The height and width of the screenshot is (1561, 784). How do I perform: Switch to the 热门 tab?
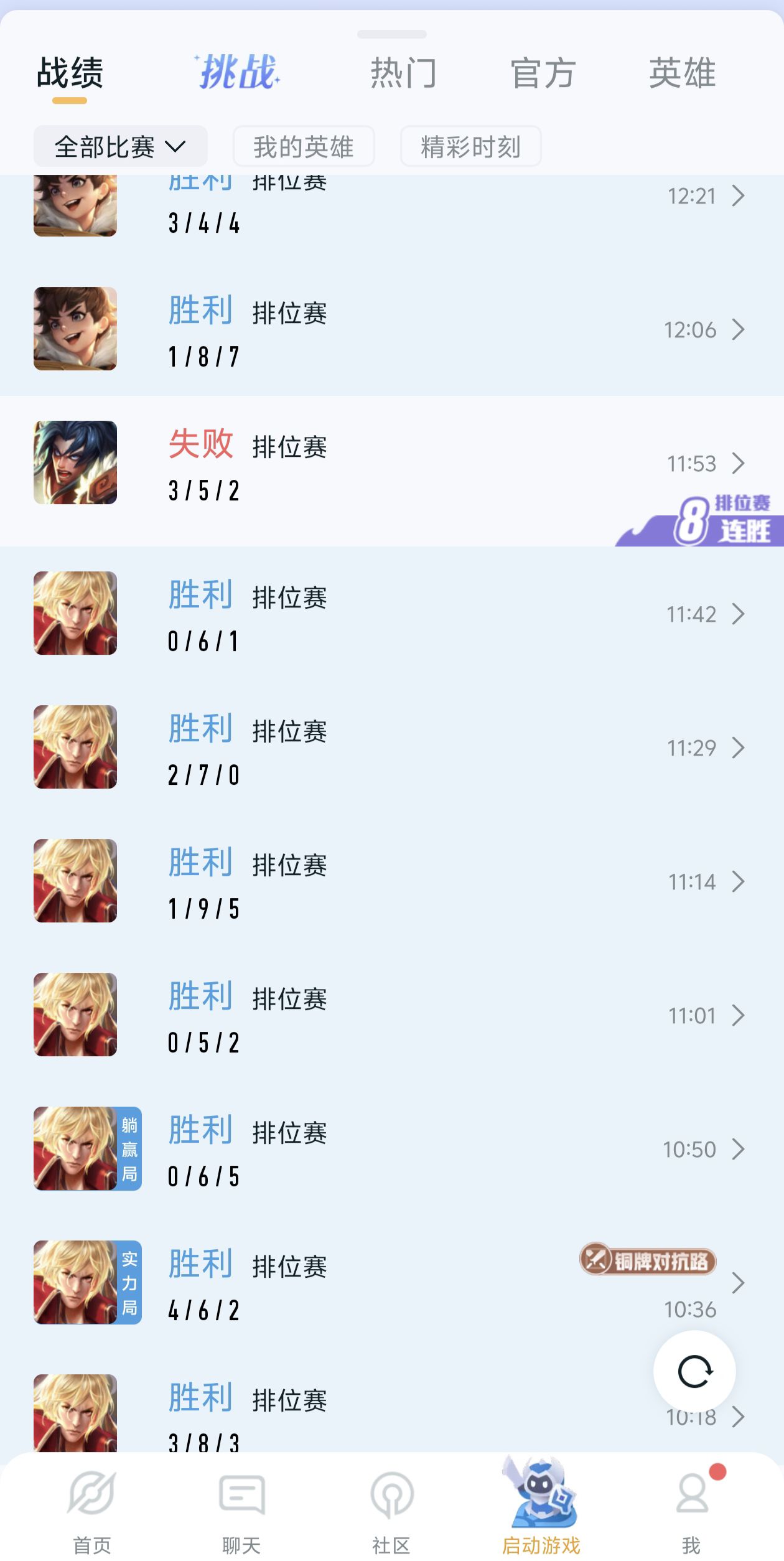pos(404,73)
